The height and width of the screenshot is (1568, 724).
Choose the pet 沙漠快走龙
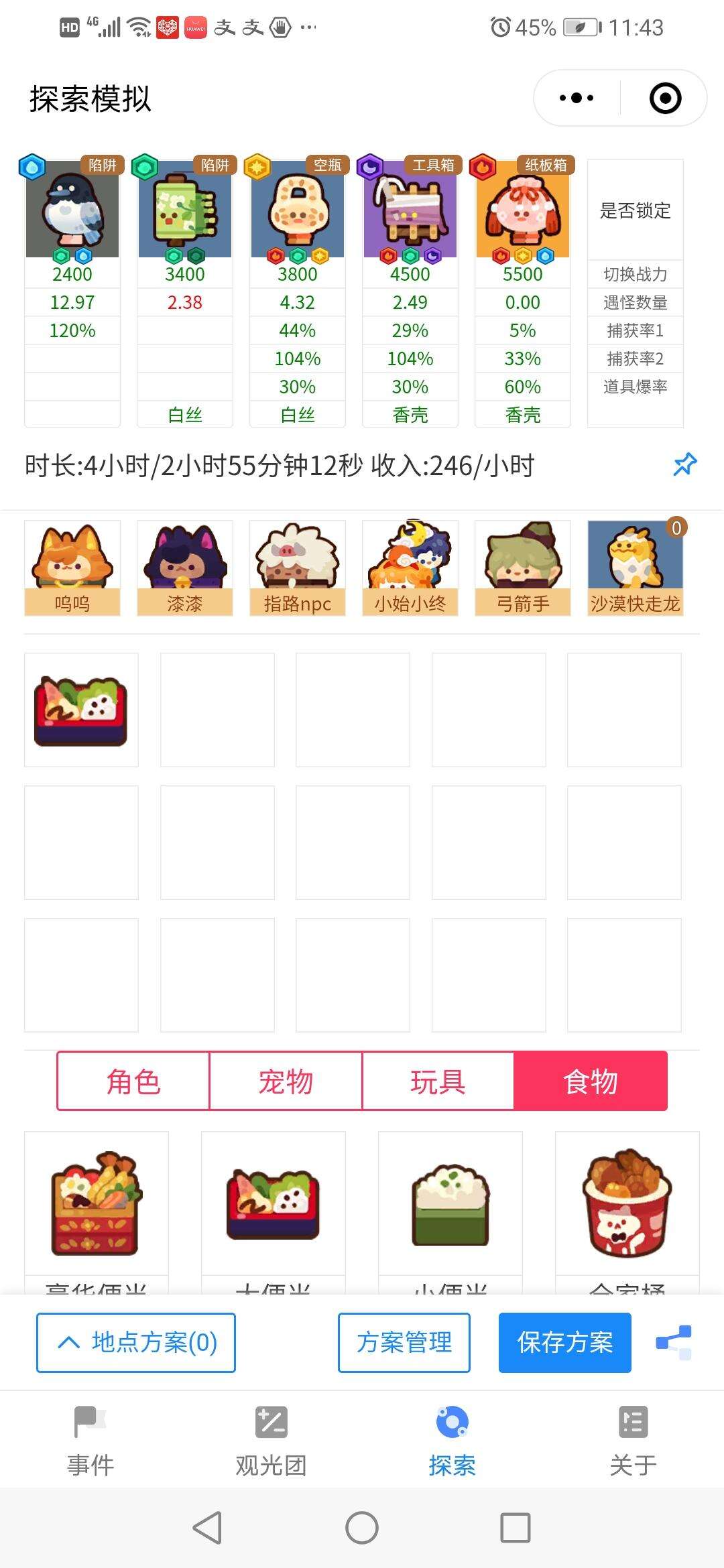635,568
